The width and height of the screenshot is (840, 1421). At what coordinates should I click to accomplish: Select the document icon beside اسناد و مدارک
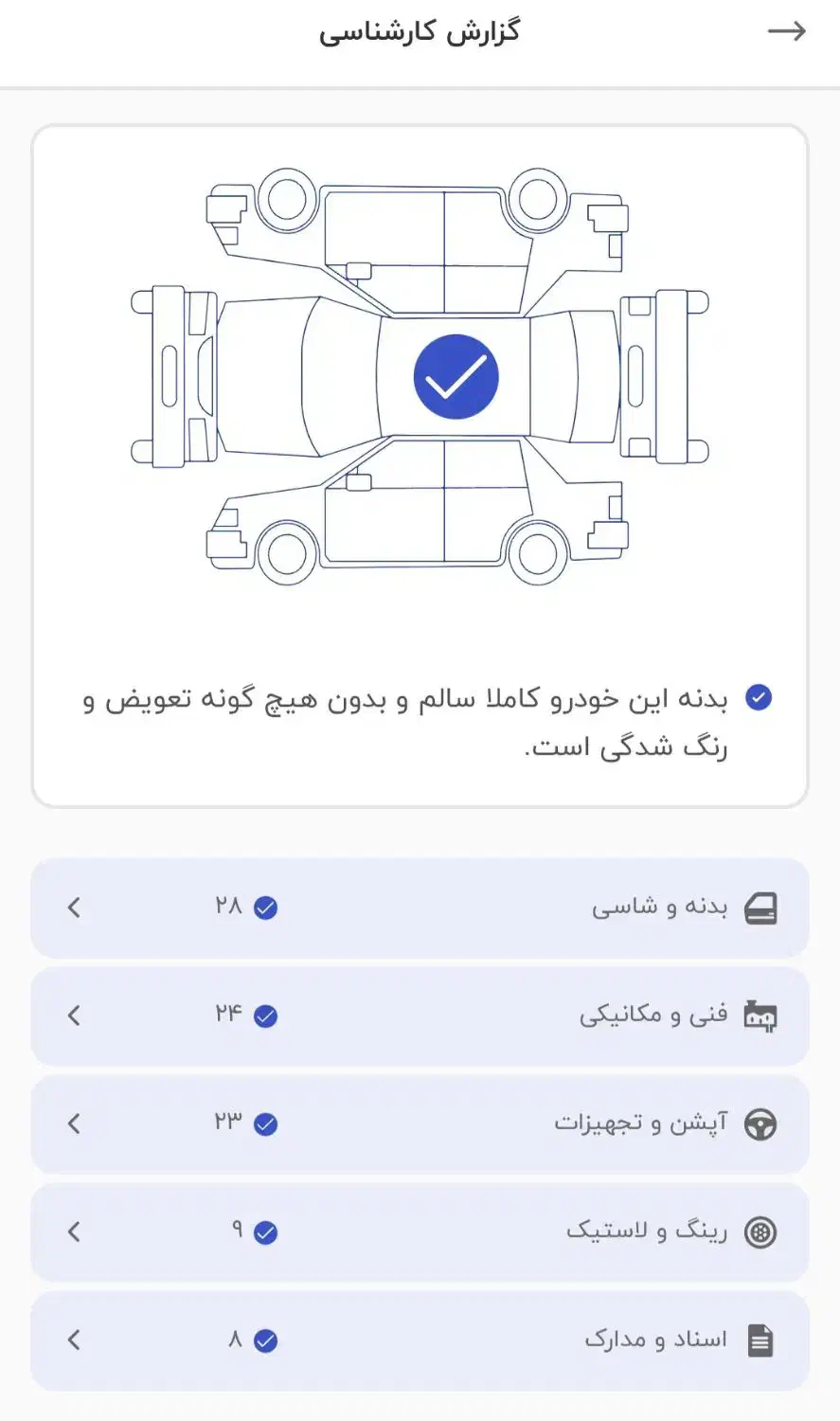tap(760, 1340)
